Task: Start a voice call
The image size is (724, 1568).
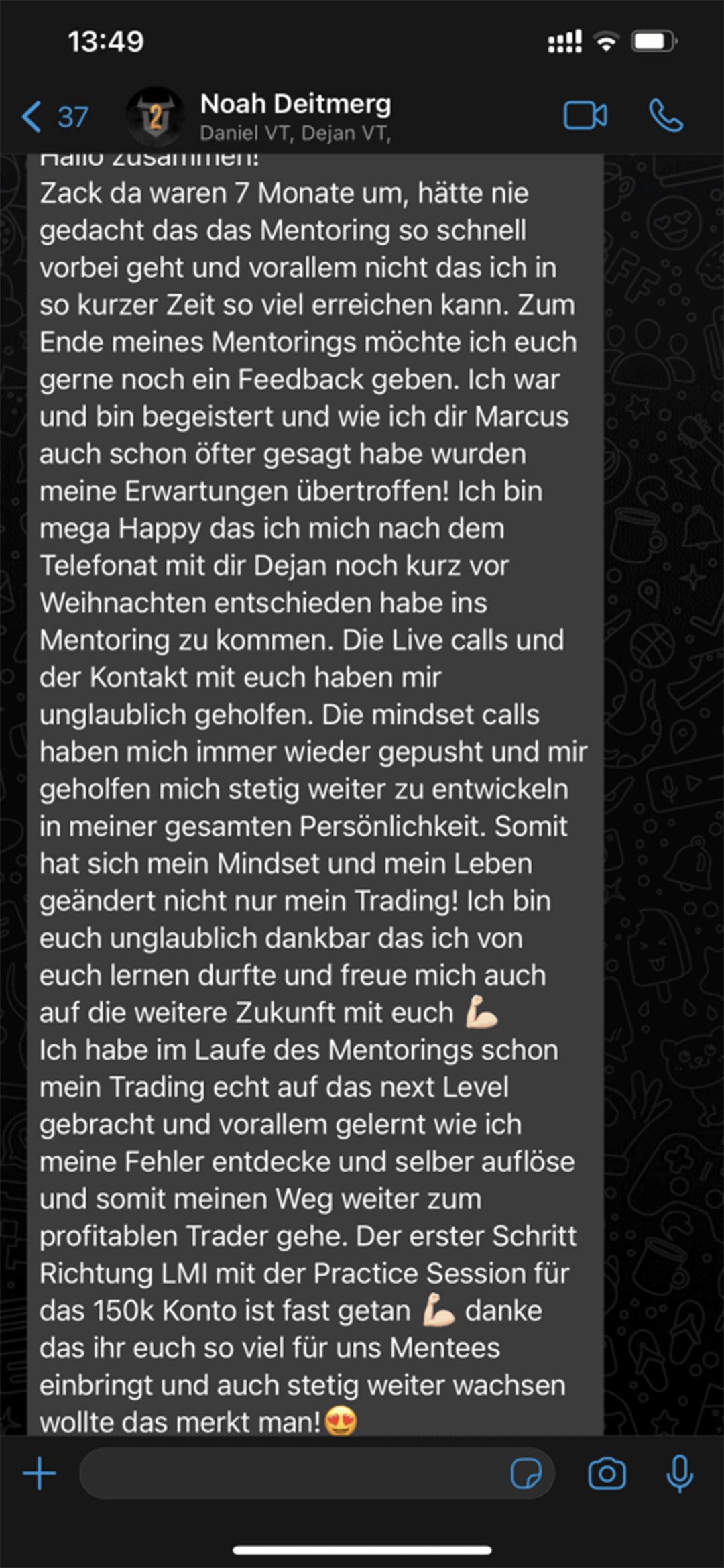Action: point(666,116)
